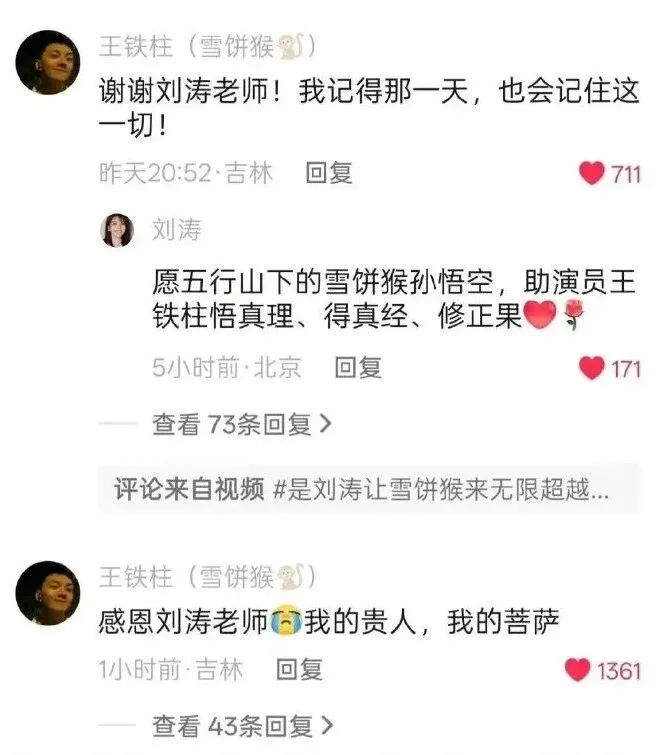
Task: Reply to the comment posted 昨天20:52
Action: click(329, 173)
